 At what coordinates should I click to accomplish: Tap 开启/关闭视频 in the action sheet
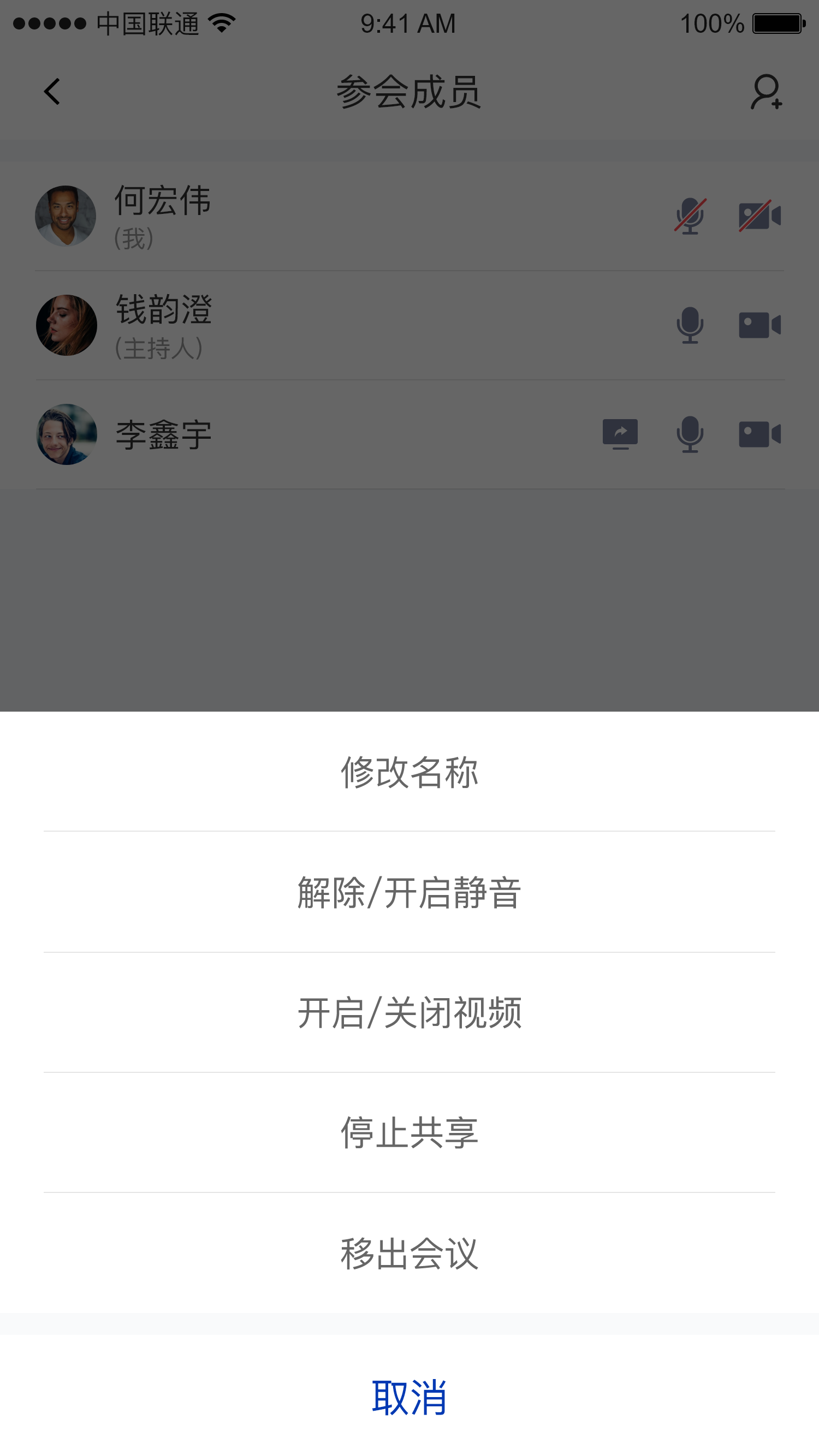[x=409, y=1013]
